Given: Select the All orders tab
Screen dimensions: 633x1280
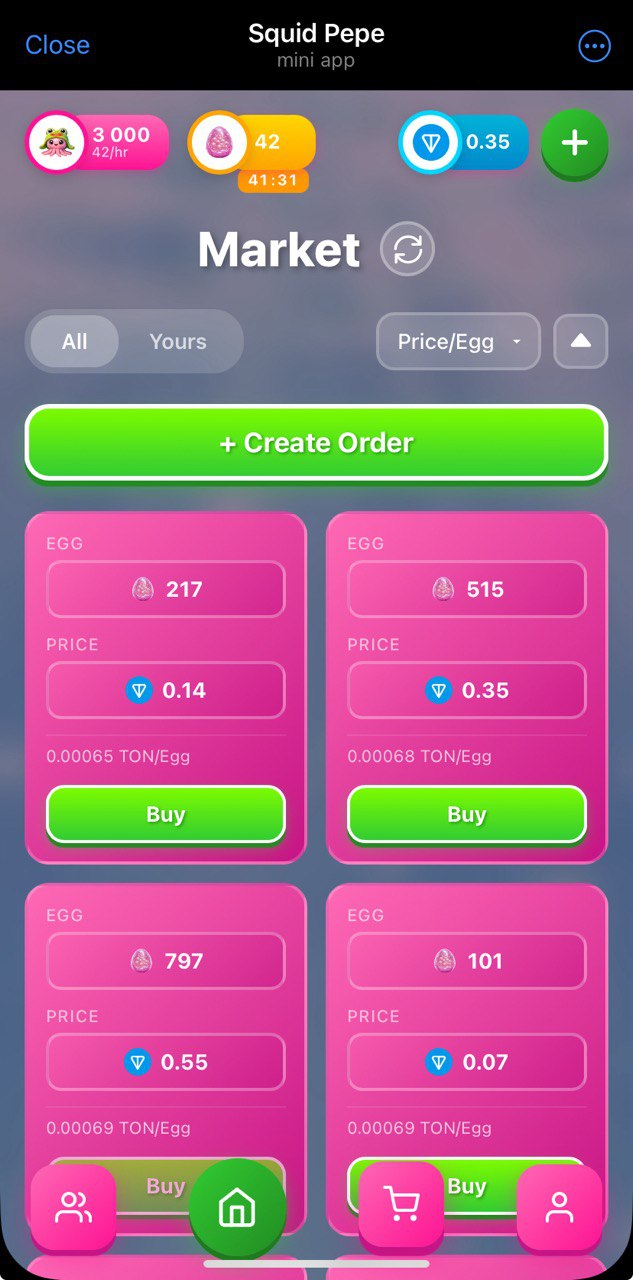Looking at the screenshot, I should pos(75,341).
